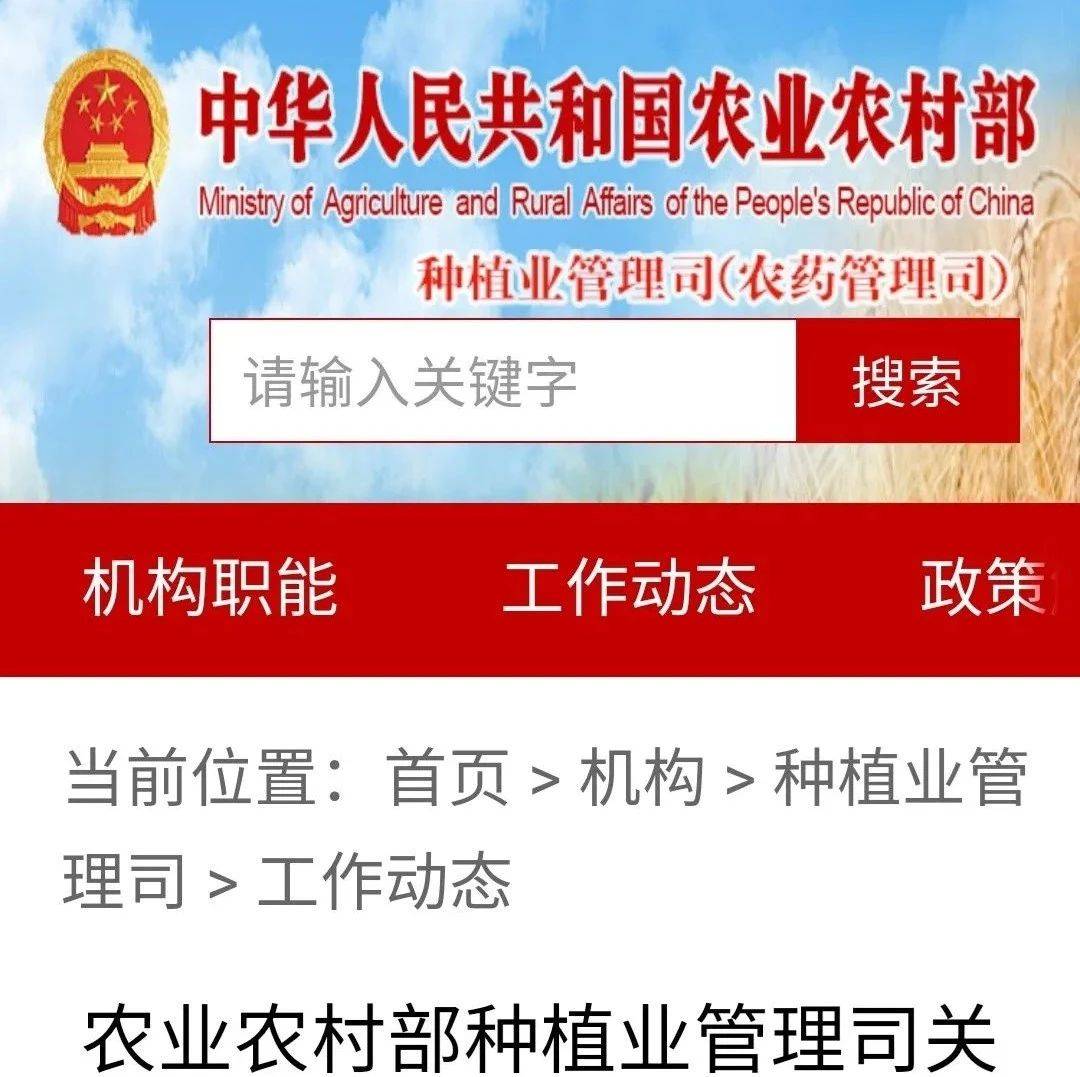Viewport: 1080px width, 1077px height.
Task: Open the 政策 navigation tab
Action: pos(985,588)
